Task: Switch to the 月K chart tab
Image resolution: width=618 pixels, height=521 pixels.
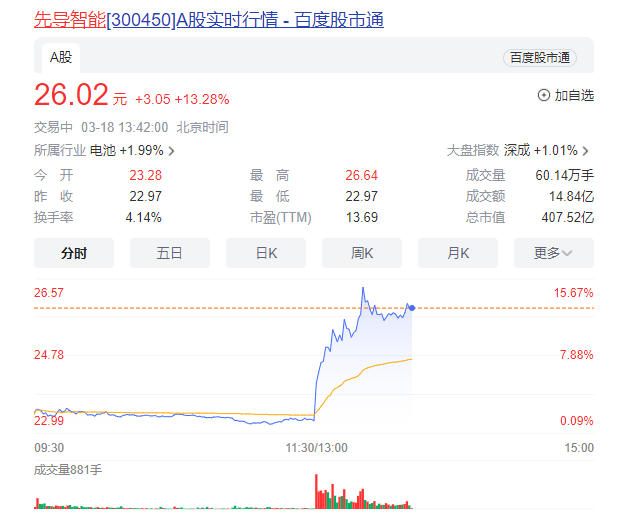Action: tap(457, 253)
